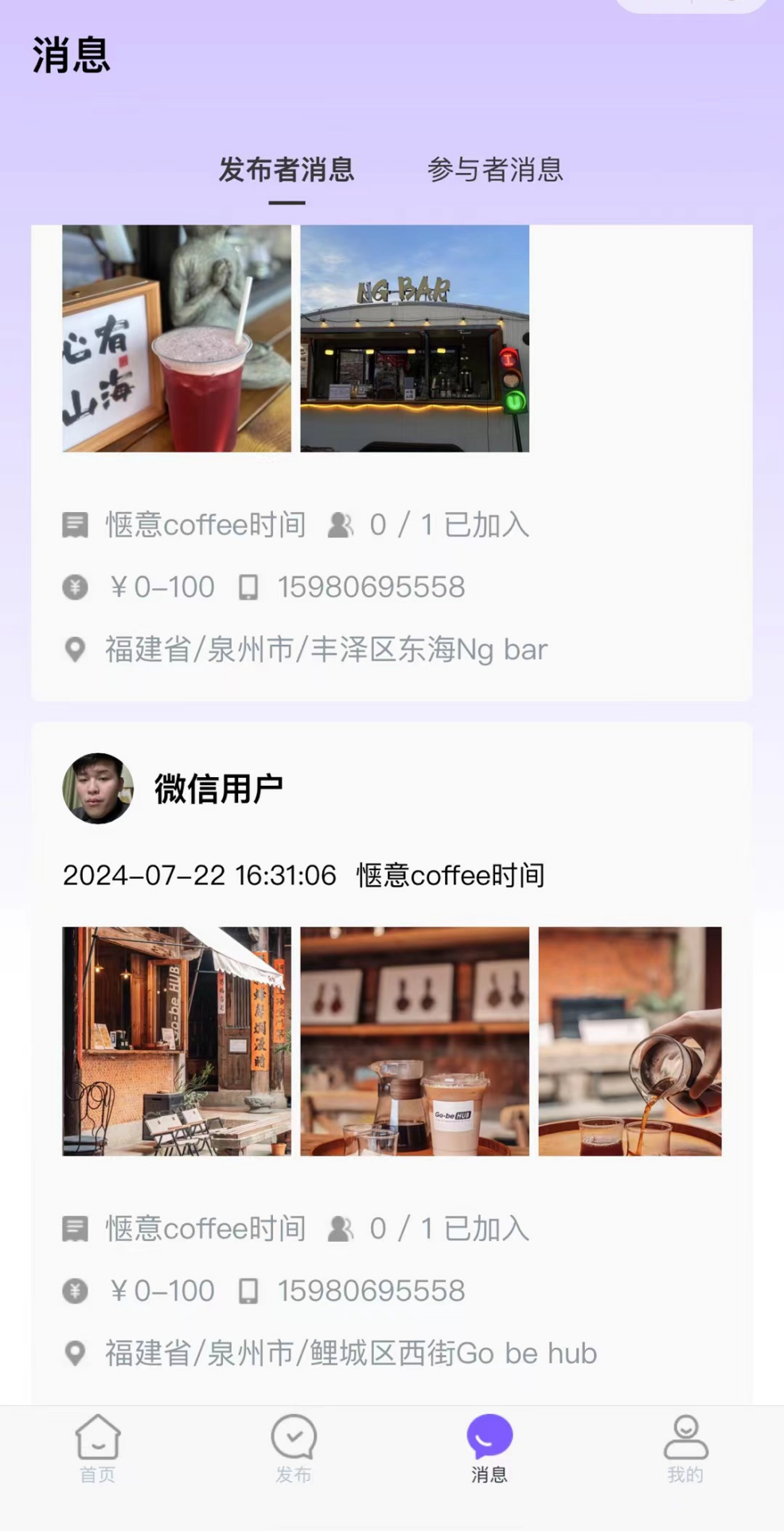Open the 我的 profile tab
This screenshot has height=1531, width=784.
tap(685, 1449)
